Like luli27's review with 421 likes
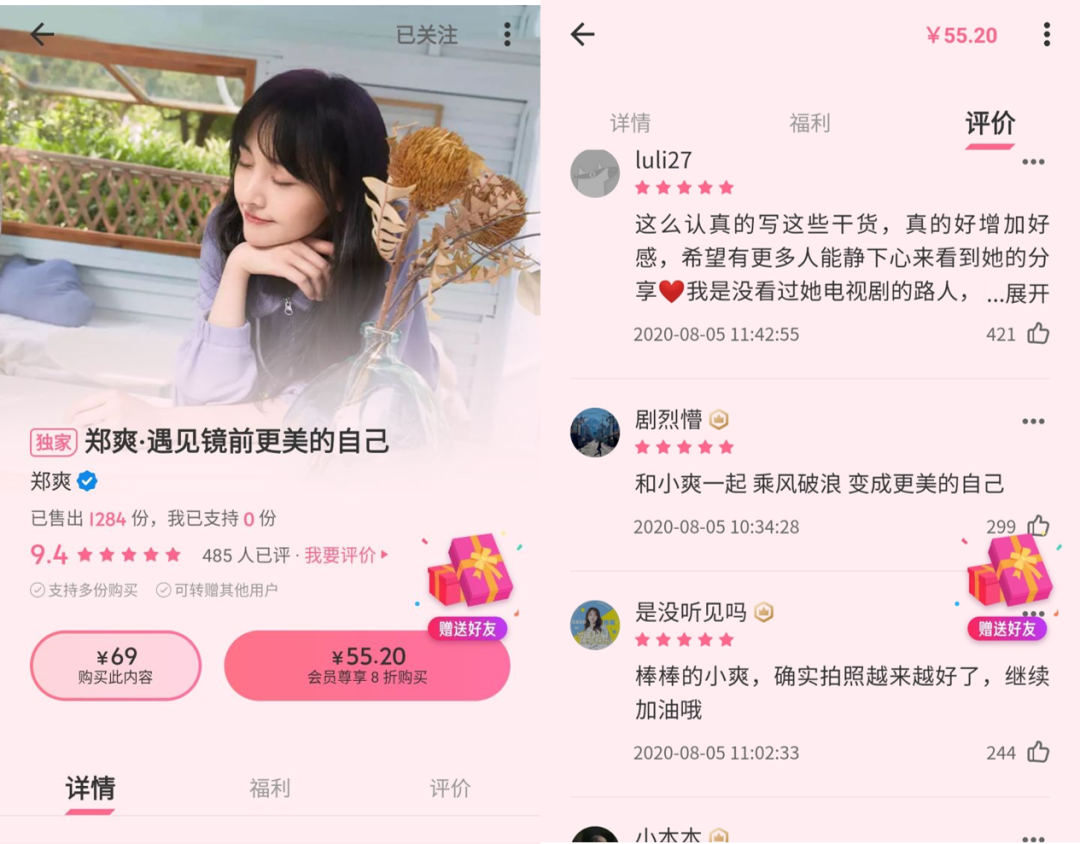 click(x=1039, y=334)
